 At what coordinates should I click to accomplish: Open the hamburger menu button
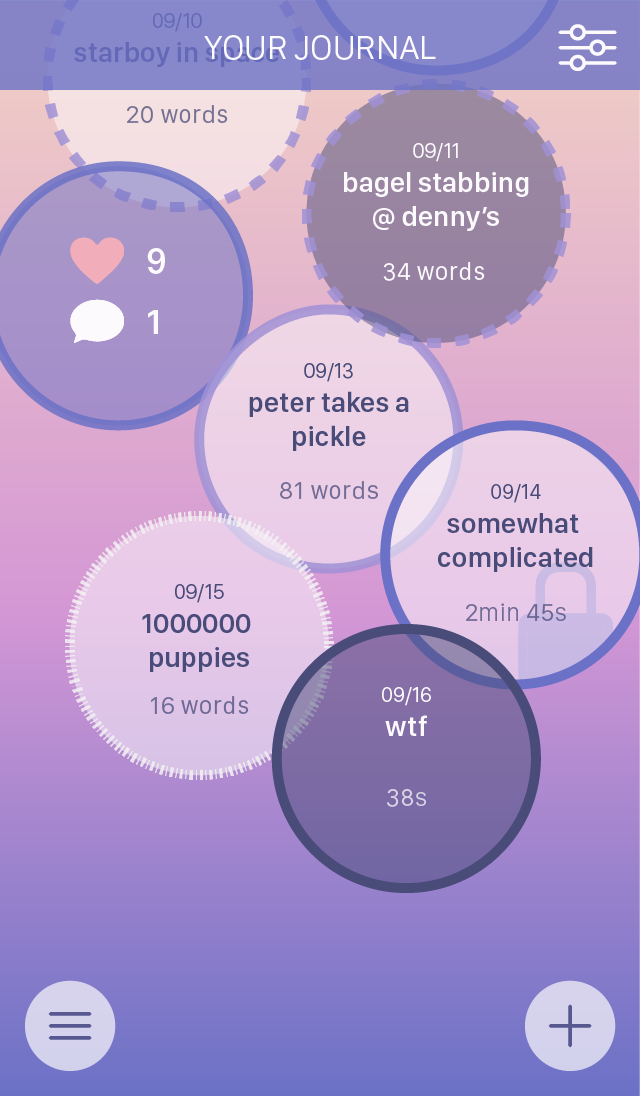pyautogui.click(x=70, y=1026)
